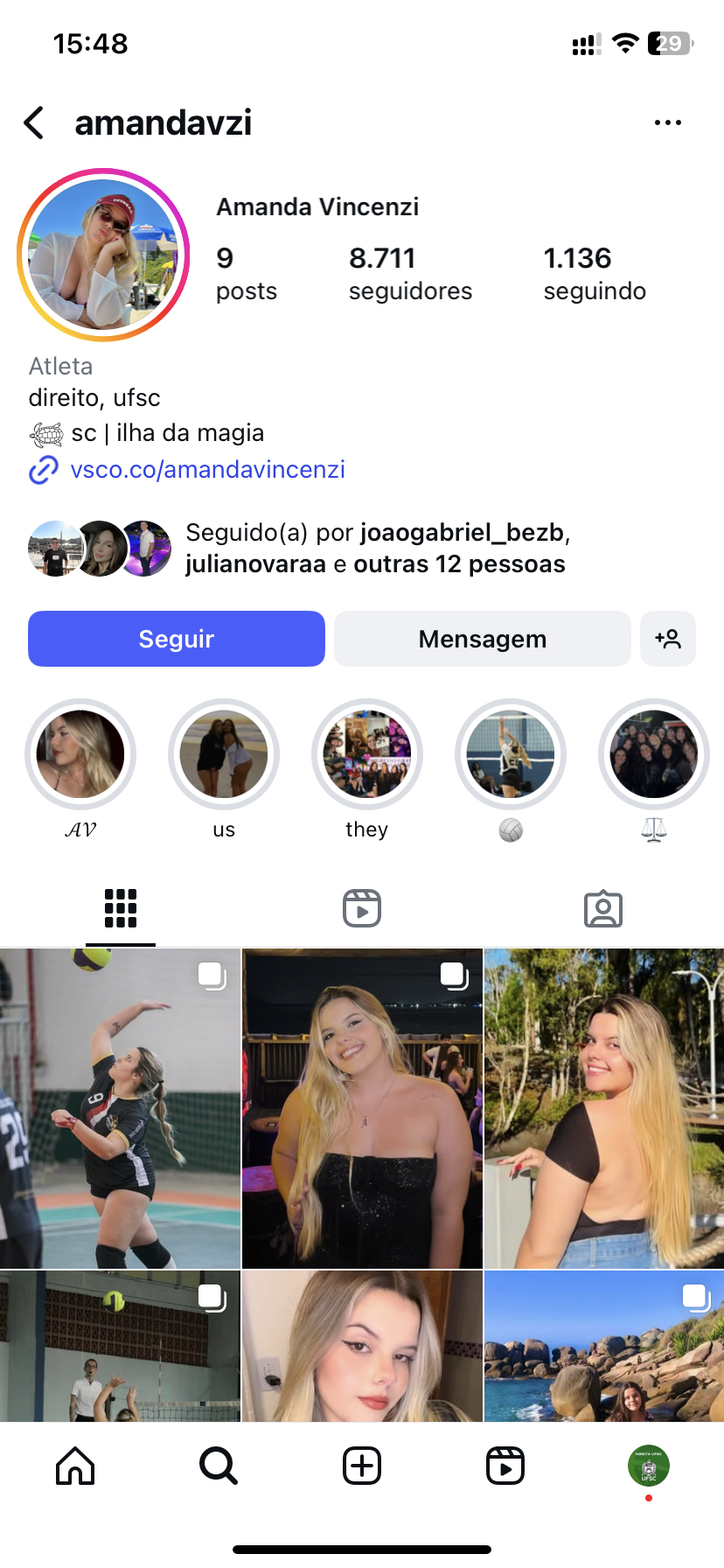This screenshot has width=724, height=1568.
Task: Open the vsco.co/amandavincenzi link
Action: pos(207,470)
